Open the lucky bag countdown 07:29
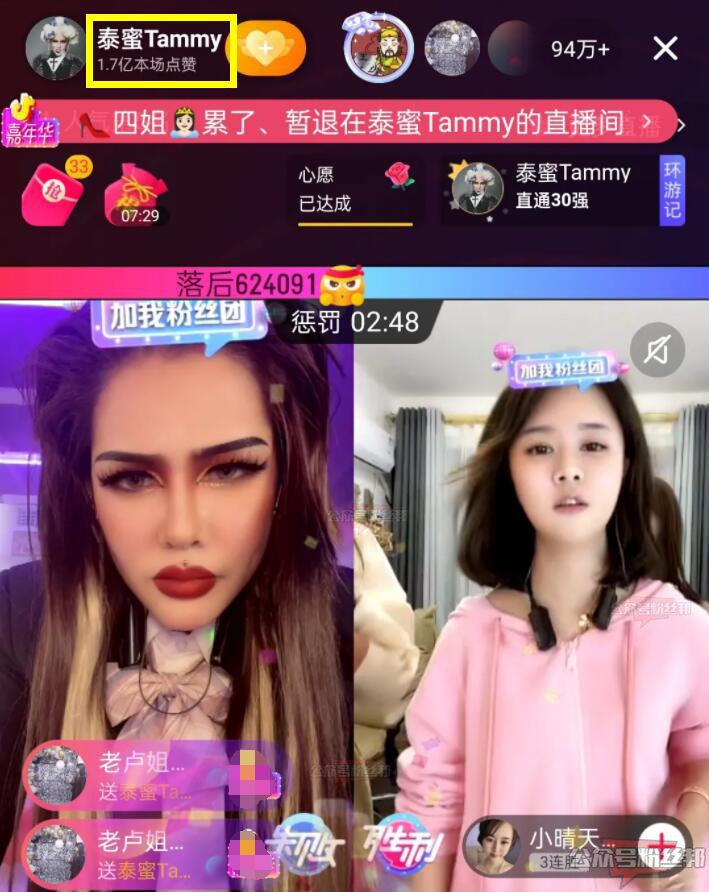Screen dimensions: 709x892 coord(136,194)
